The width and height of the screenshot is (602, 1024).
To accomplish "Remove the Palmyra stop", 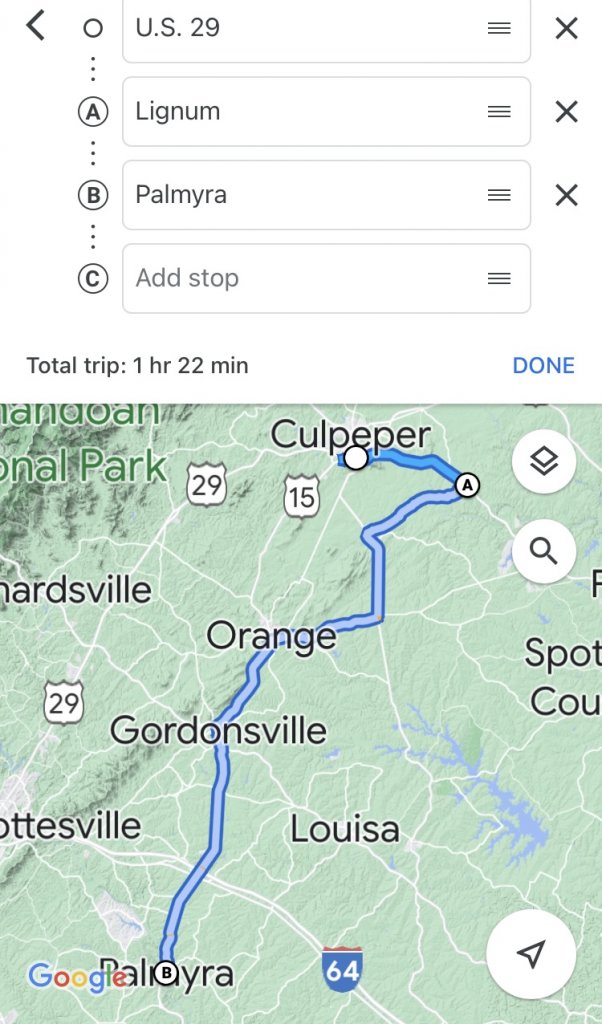I will 566,195.
